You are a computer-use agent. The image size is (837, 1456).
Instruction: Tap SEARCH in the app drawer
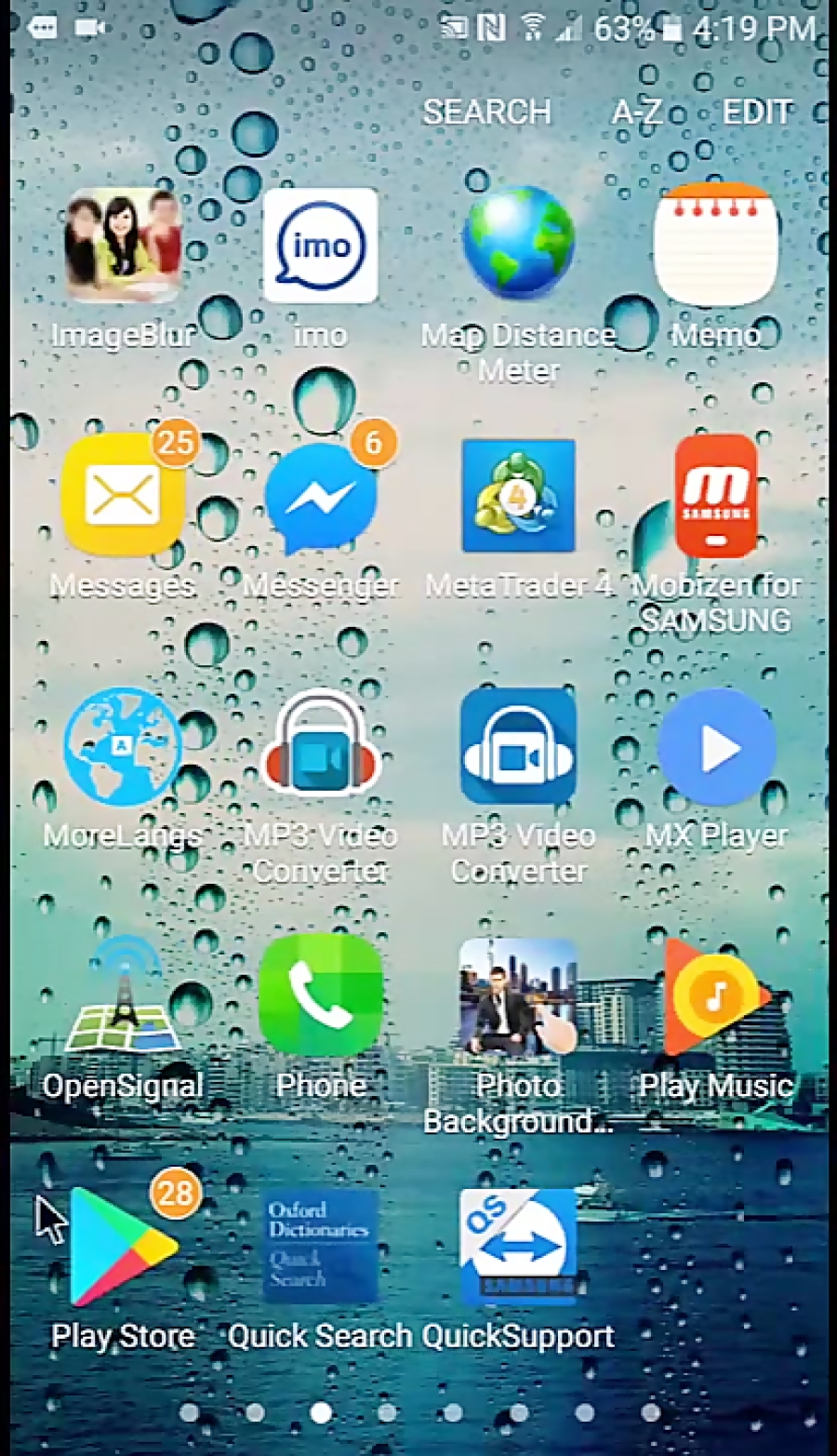(486, 113)
